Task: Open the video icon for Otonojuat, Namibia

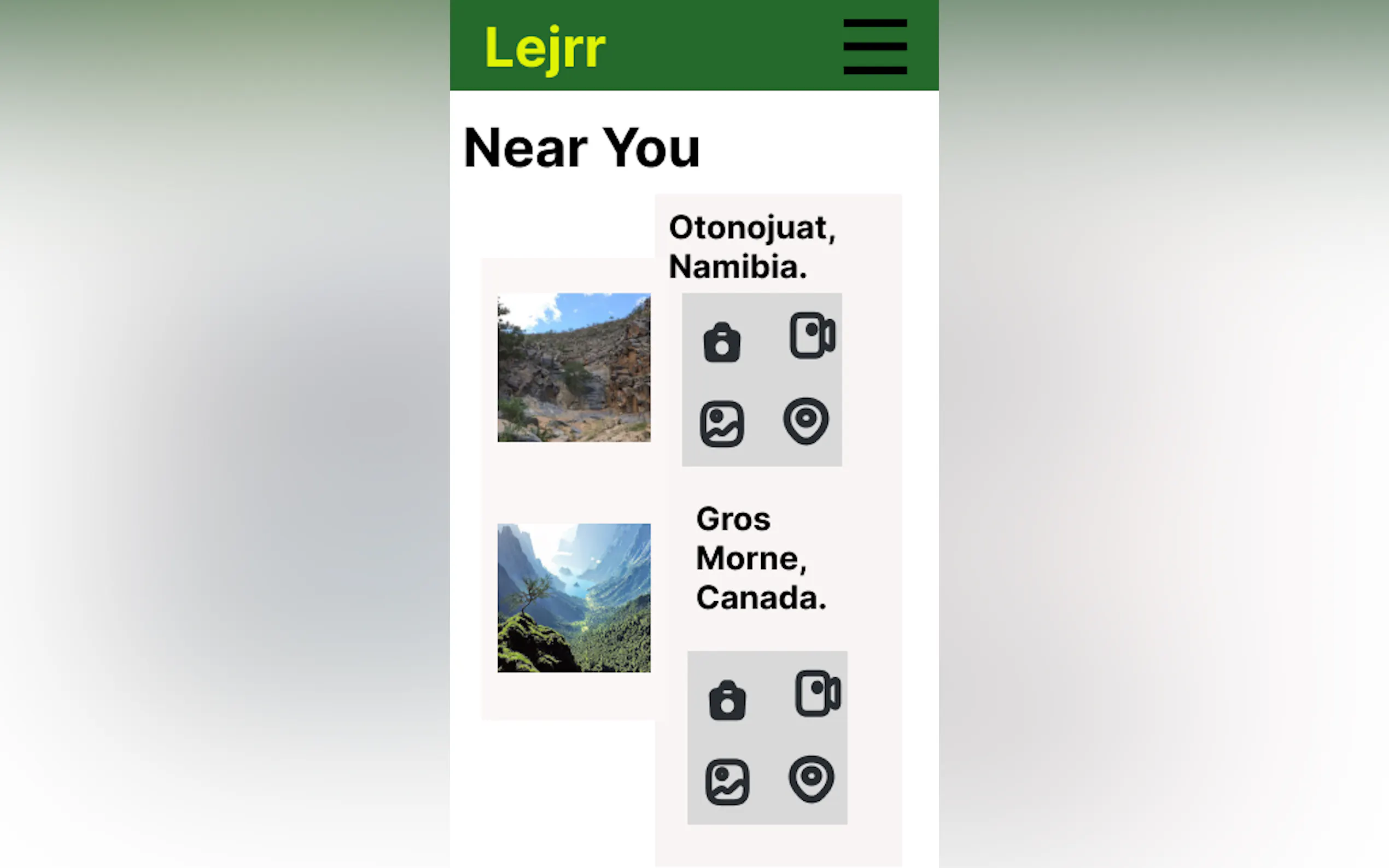Action: click(x=812, y=335)
